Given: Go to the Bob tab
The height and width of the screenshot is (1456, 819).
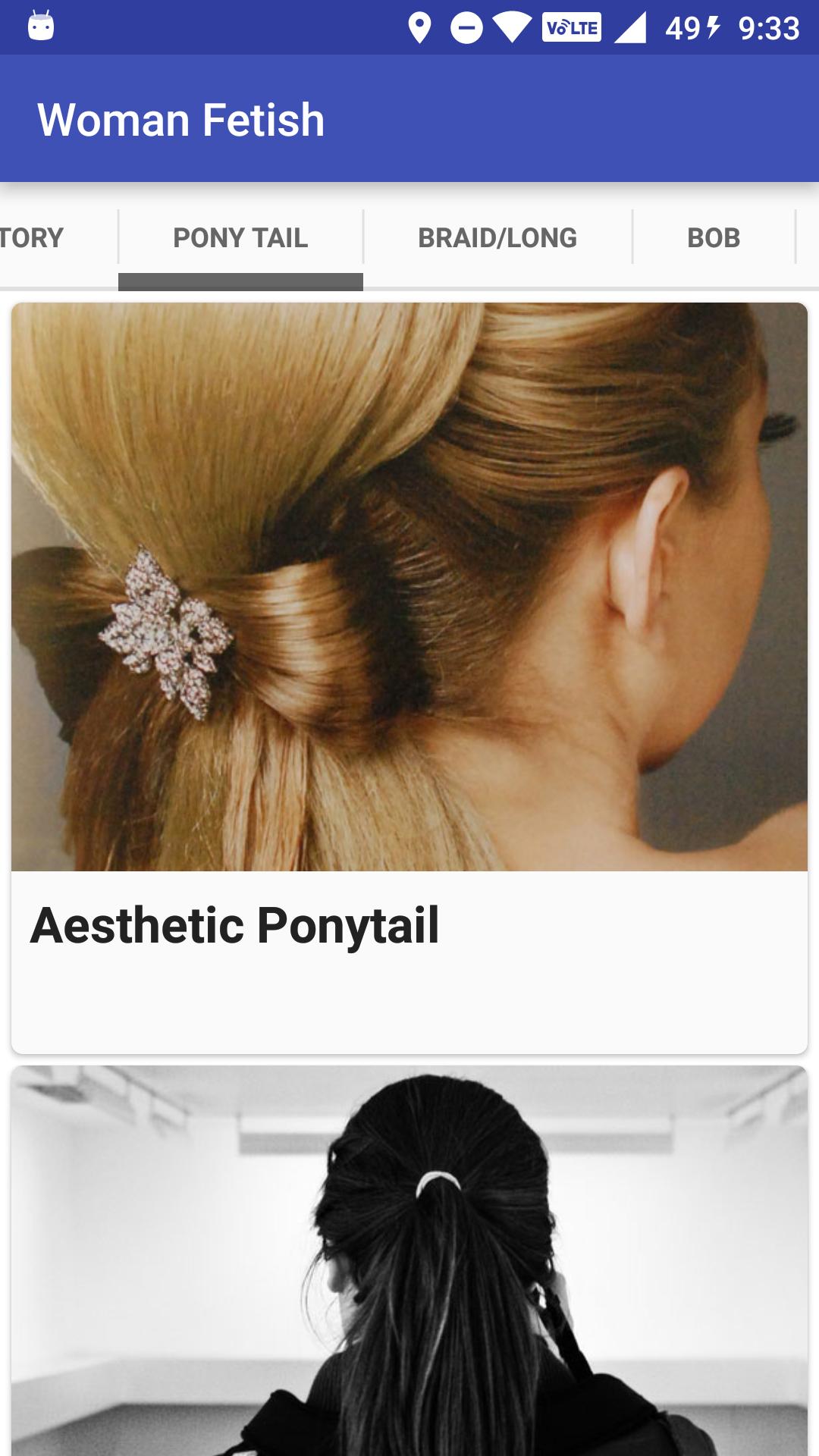Looking at the screenshot, I should click(x=714, y=238).
